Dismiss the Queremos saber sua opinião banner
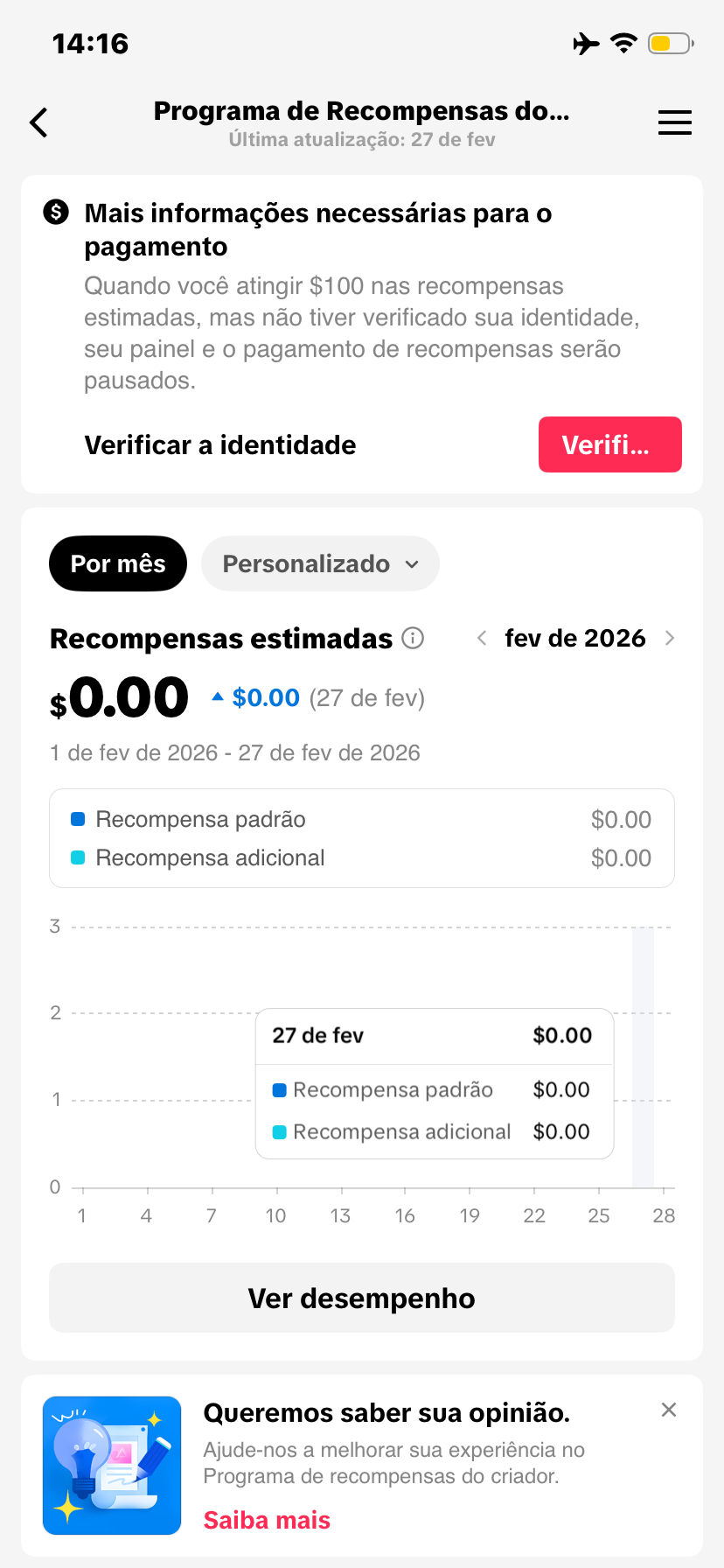 click(669, 1410)
